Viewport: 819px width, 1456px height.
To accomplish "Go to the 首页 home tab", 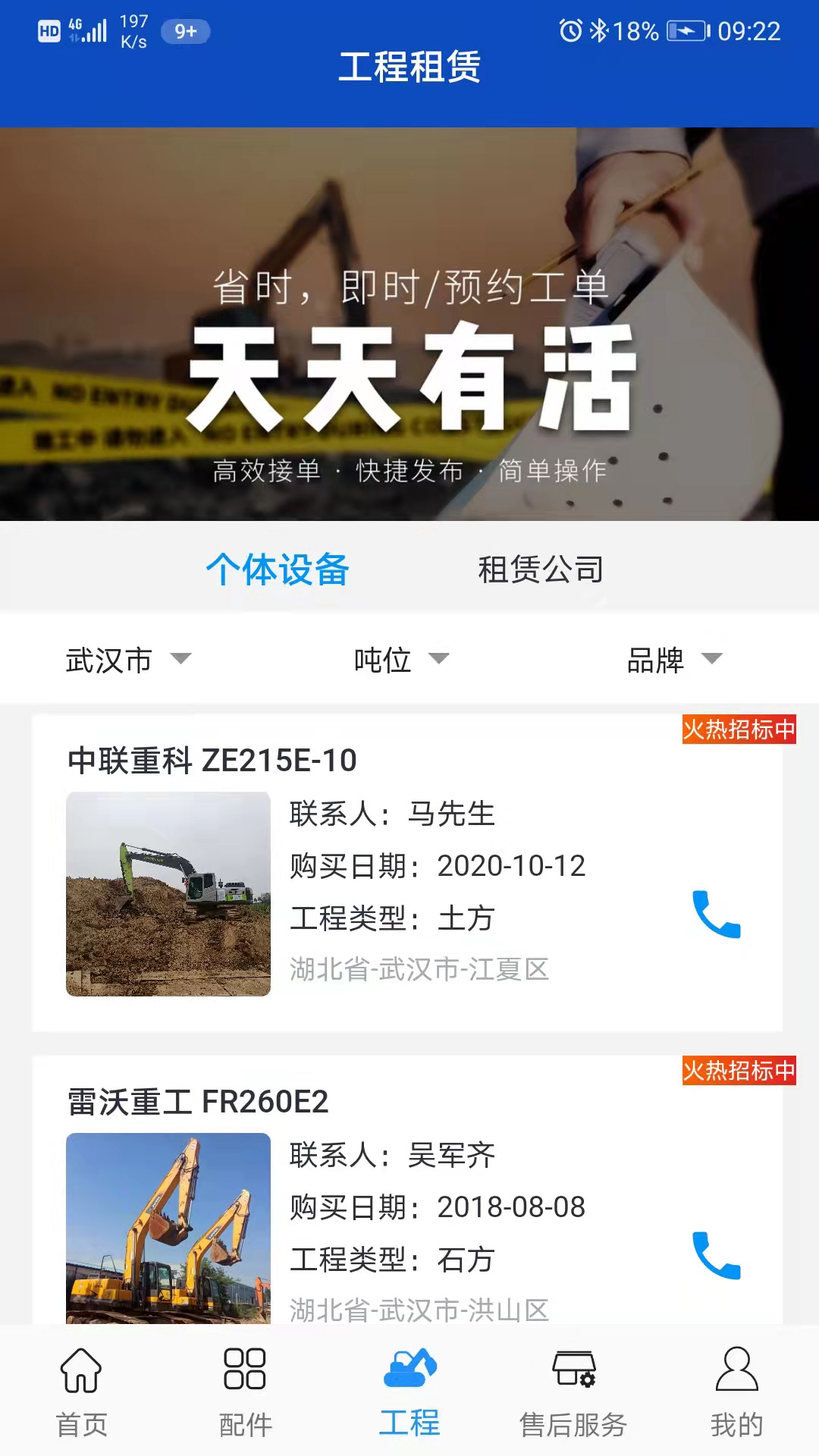I will click(82, 1392).
